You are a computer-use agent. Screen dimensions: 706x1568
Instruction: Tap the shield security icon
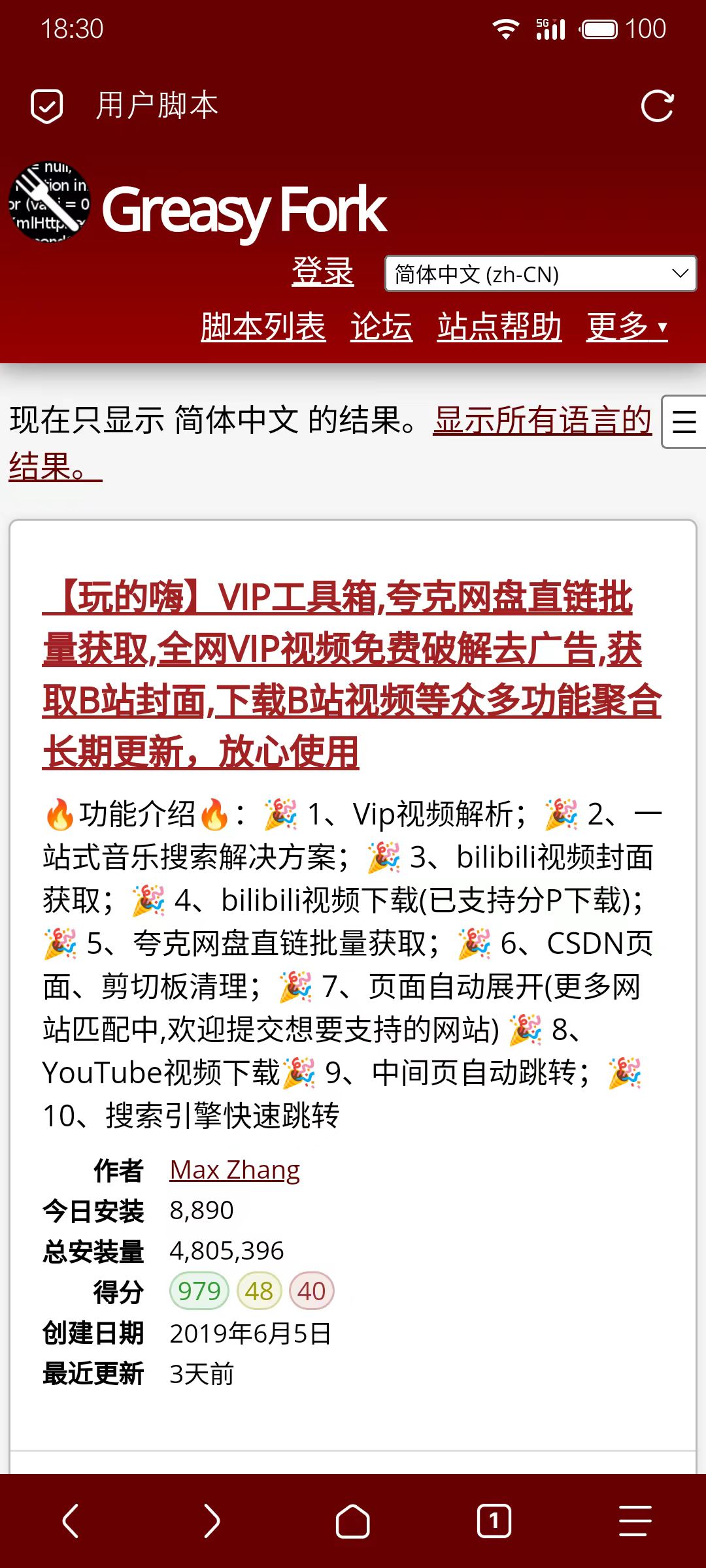pos(47,106)
